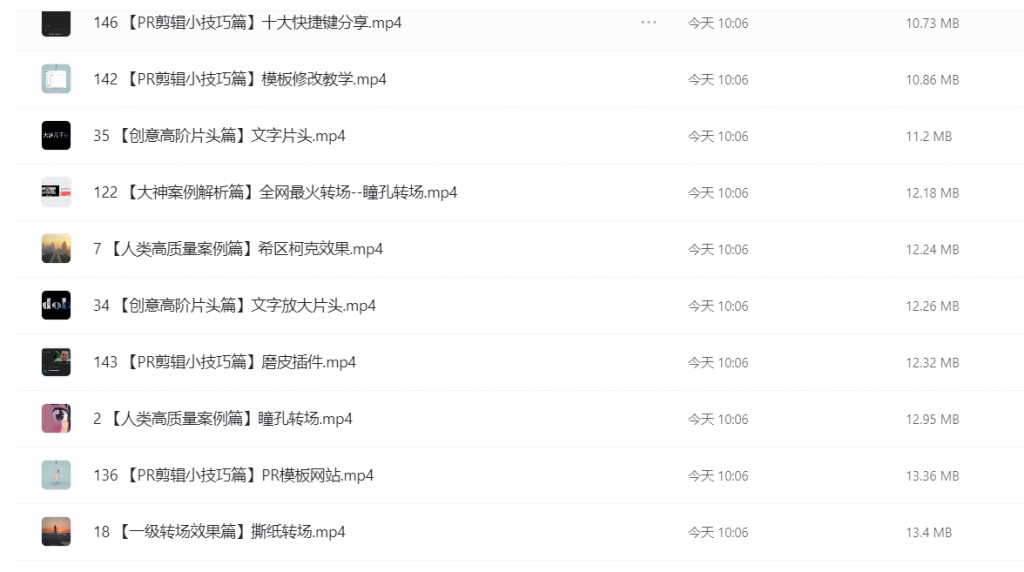Open file 122 瞳孔转场.mp4

click(x=275, y=192)
